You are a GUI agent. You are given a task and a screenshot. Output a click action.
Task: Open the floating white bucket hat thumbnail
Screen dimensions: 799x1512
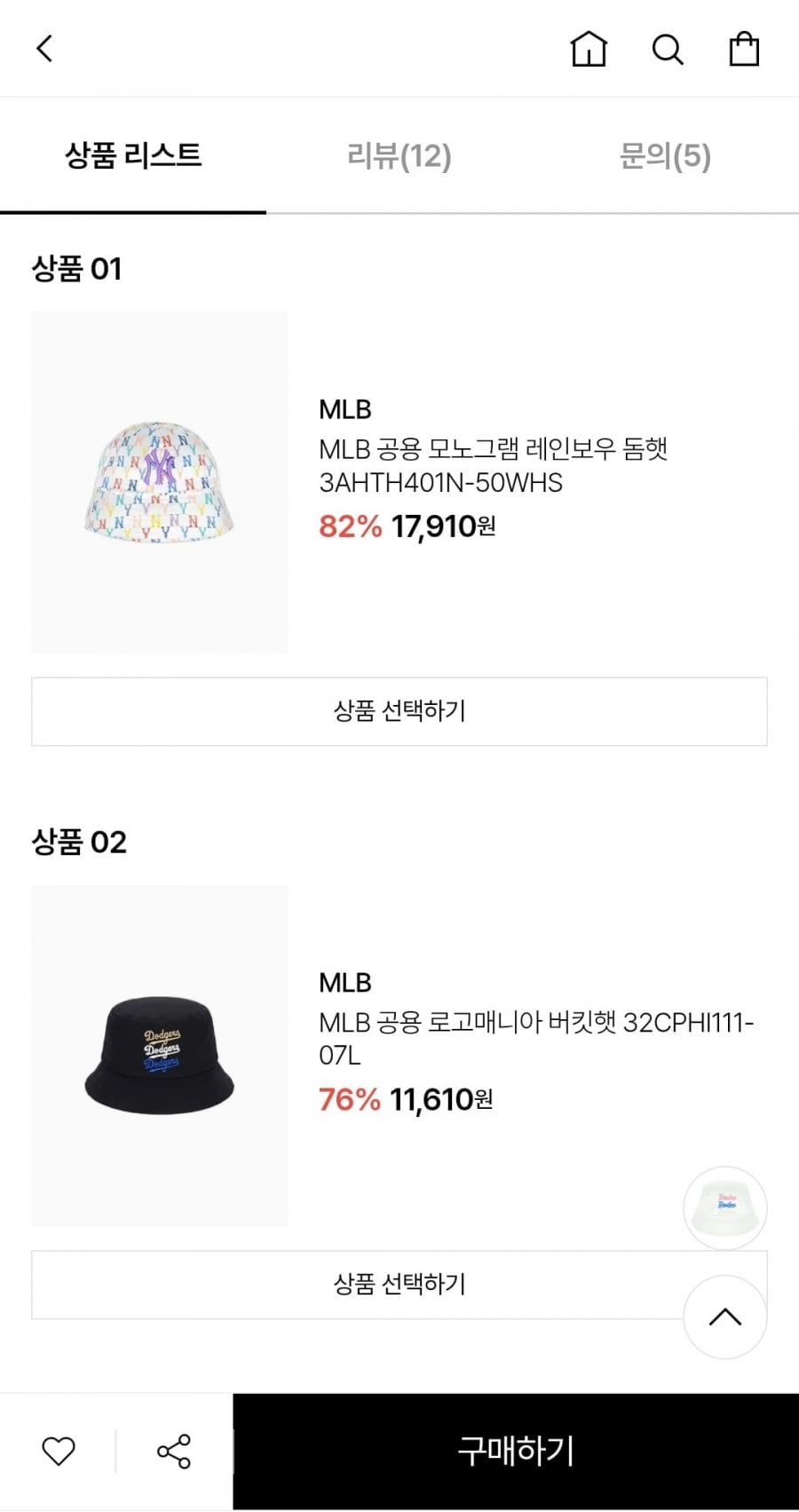[724, 1208]
